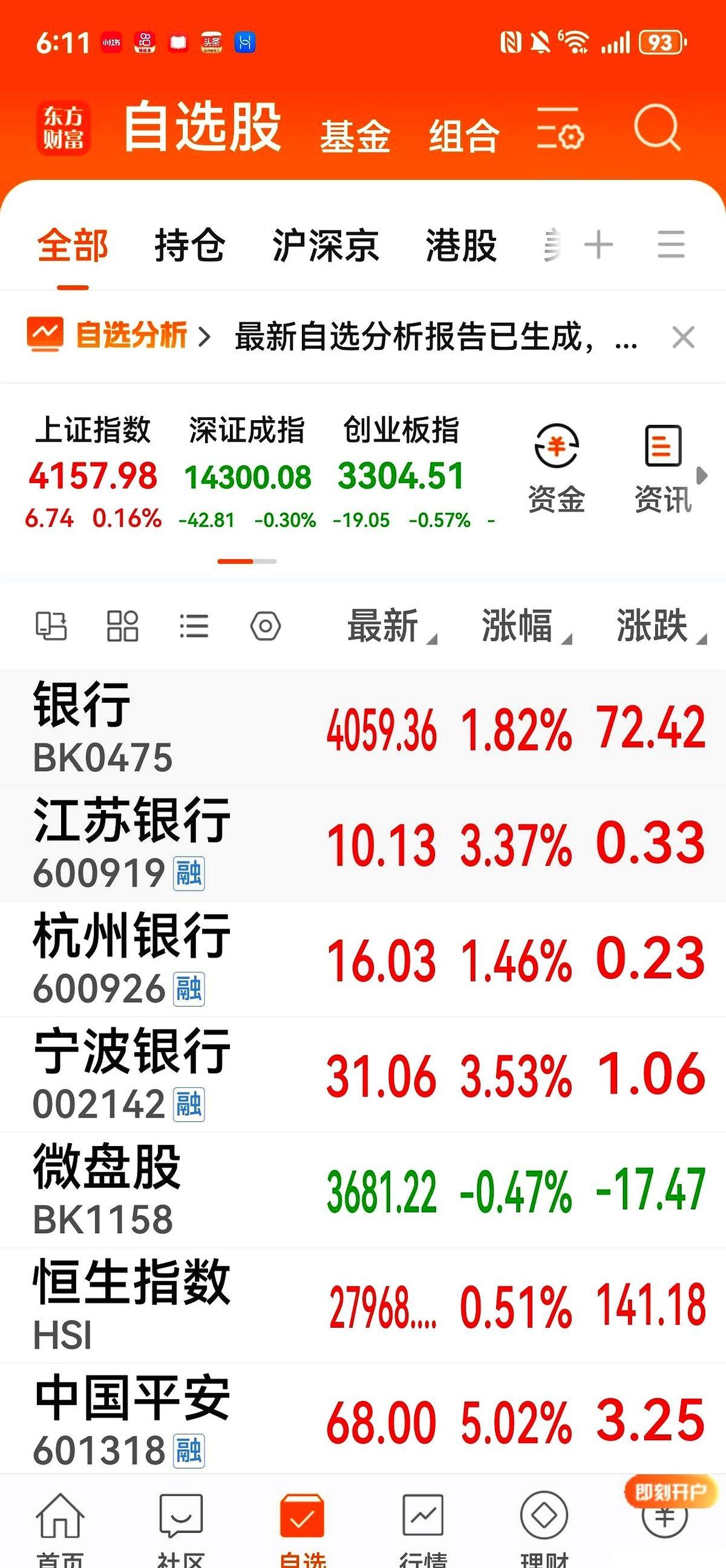Add a new group with plus icon
This screenshot has width=726, height=1568.
[598, 245]
